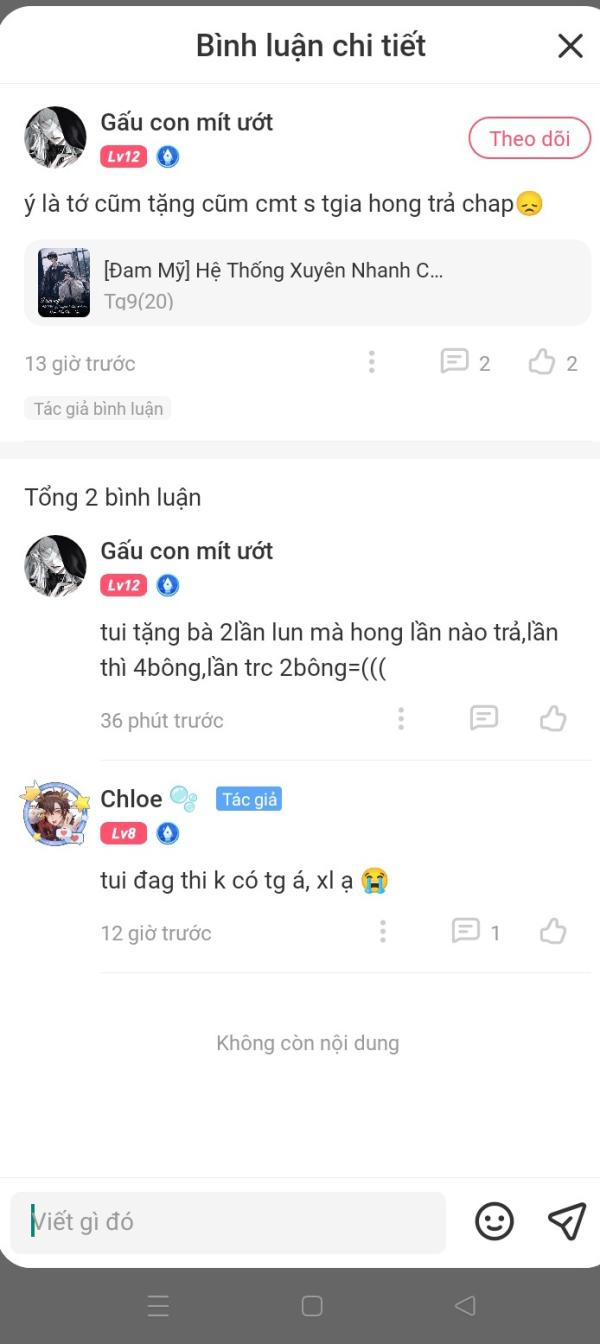This screenshot has height=1344, width=600.
Task: Open Chloe's profile avatar
Action: (56, 813)
